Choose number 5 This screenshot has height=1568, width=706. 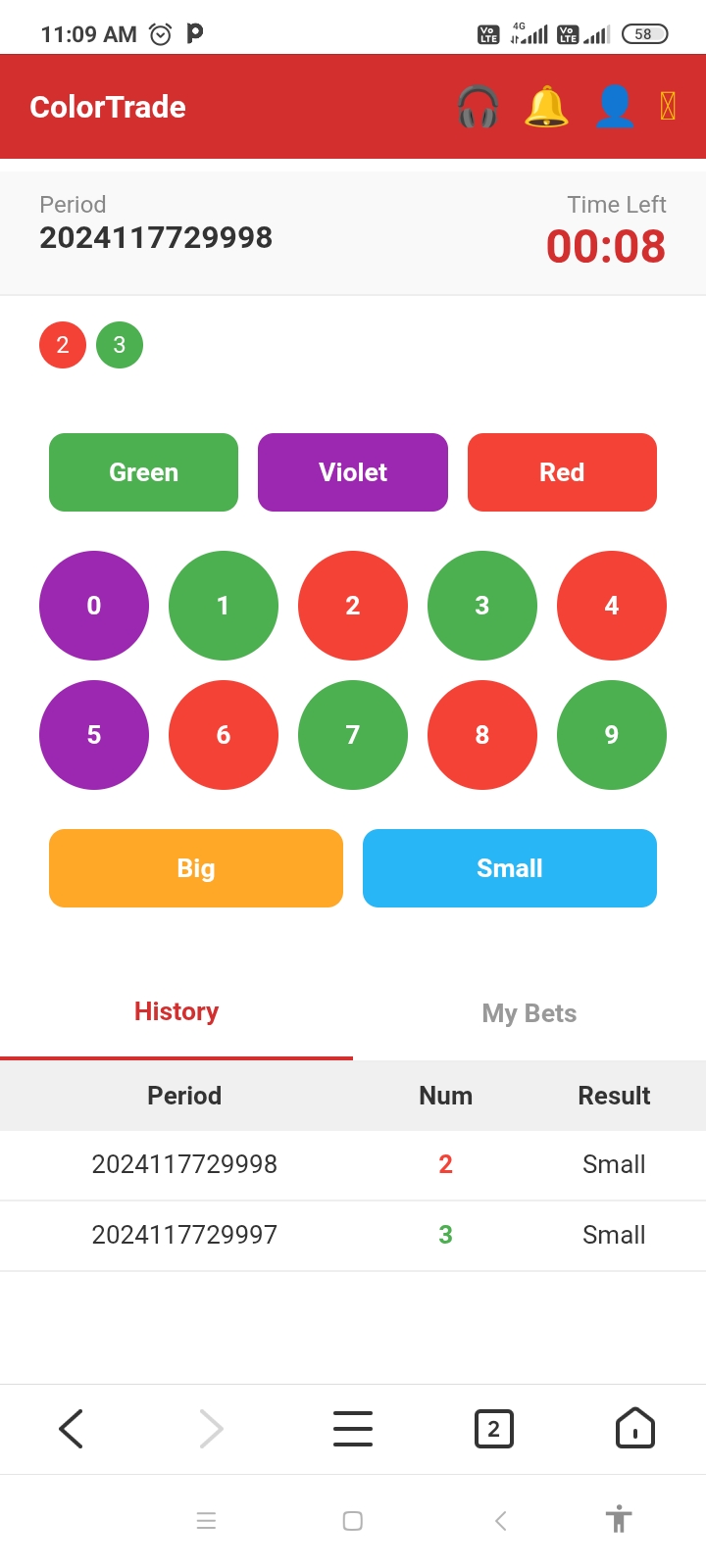click(x=94, y=735)
